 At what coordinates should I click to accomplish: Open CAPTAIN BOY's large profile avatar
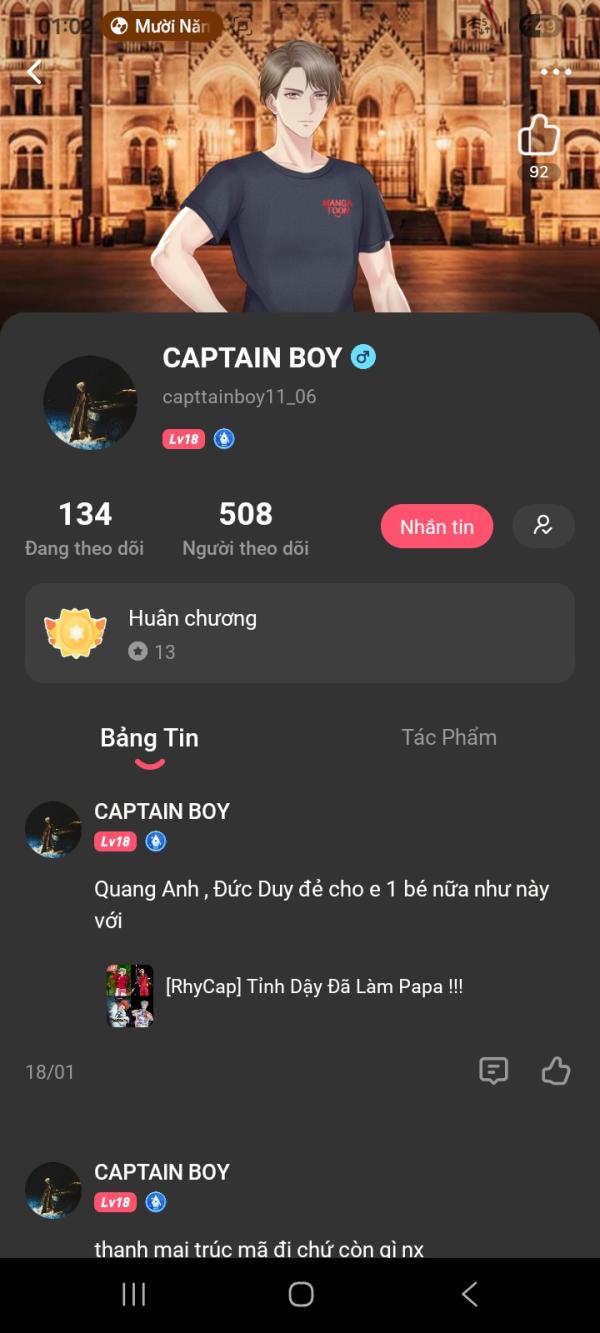(x=90, y=402)
